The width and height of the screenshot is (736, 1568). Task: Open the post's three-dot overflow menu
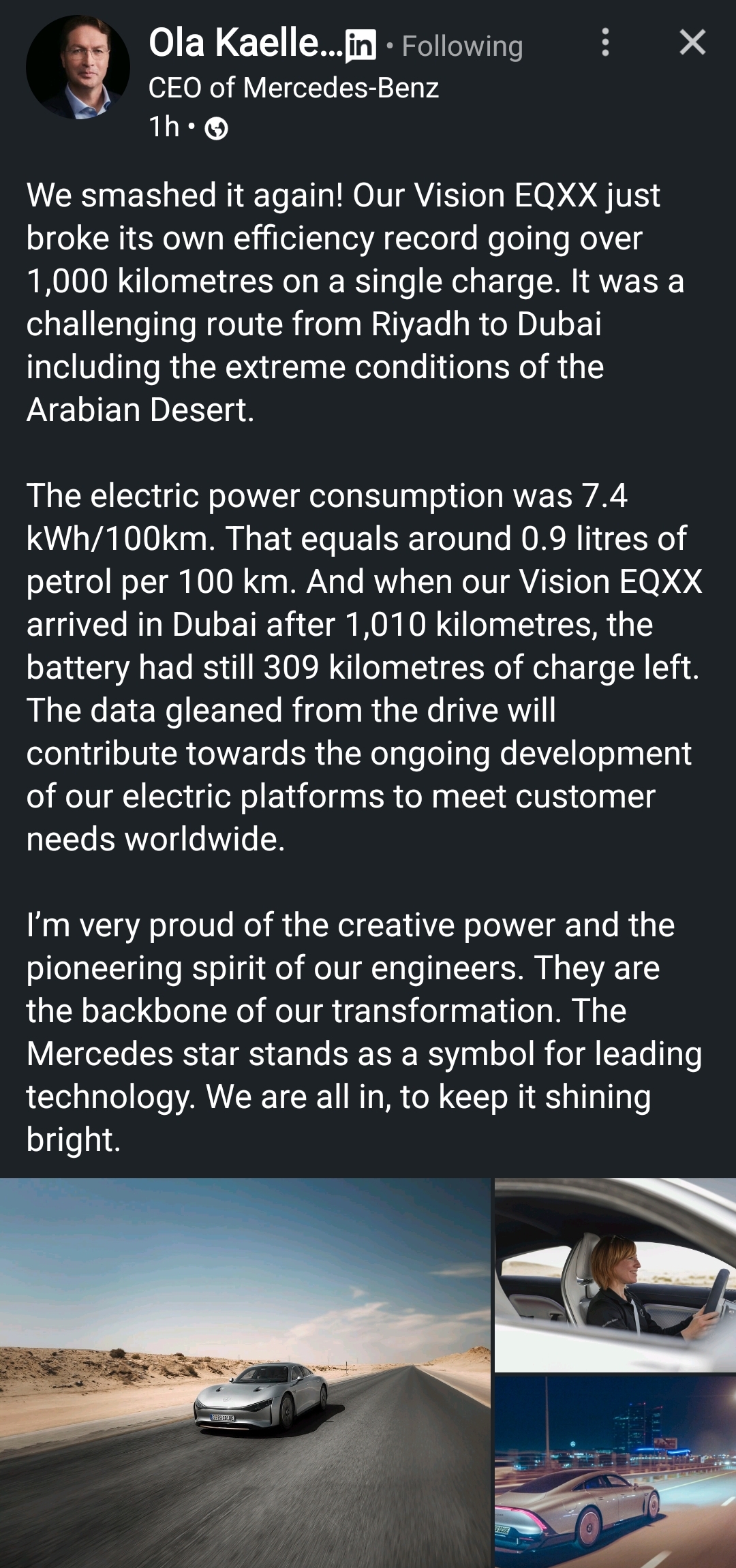pyautogui.click(x=605, y=43)
